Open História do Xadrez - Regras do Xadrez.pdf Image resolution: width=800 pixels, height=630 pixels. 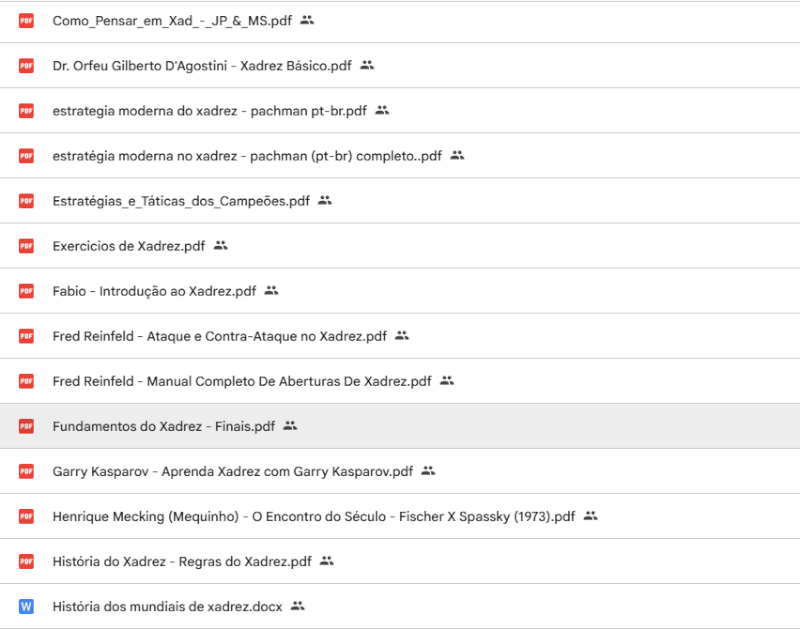[182, 561]
